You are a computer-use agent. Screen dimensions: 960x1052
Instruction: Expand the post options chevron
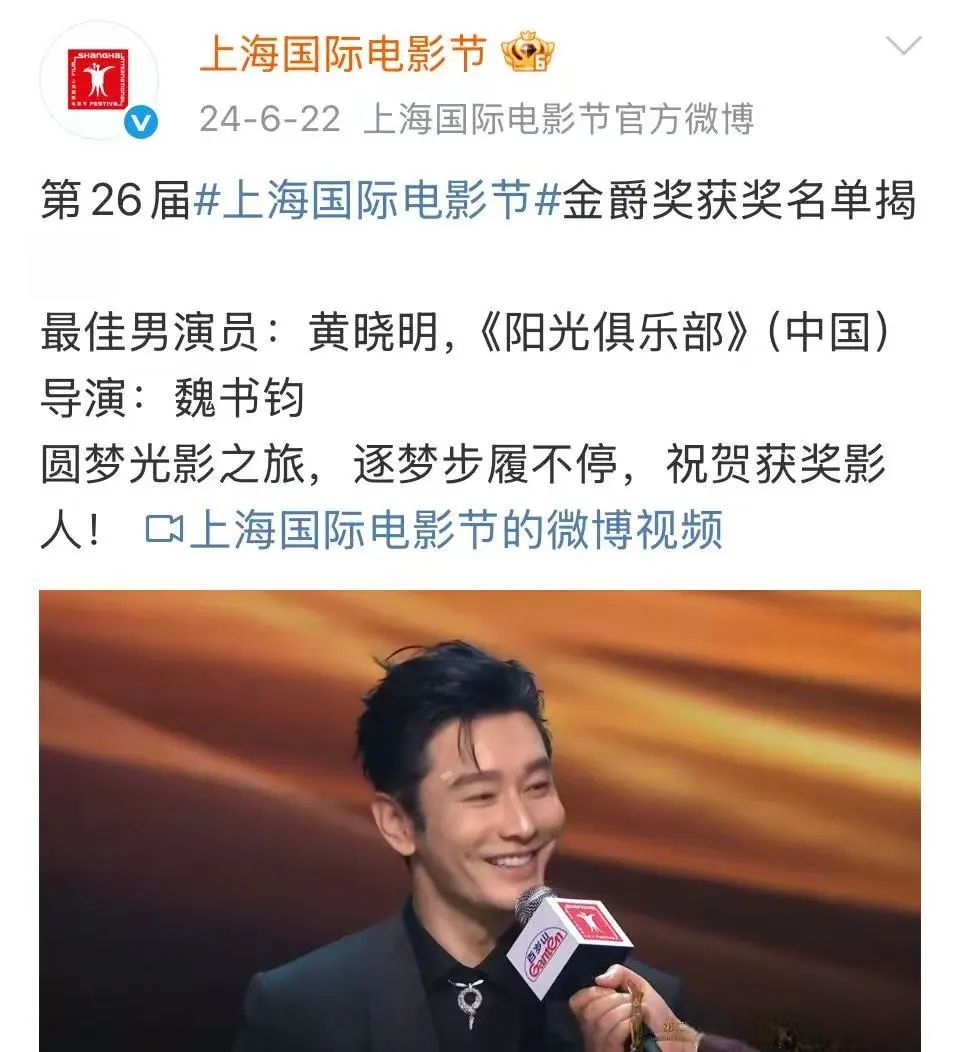point(903,47)
